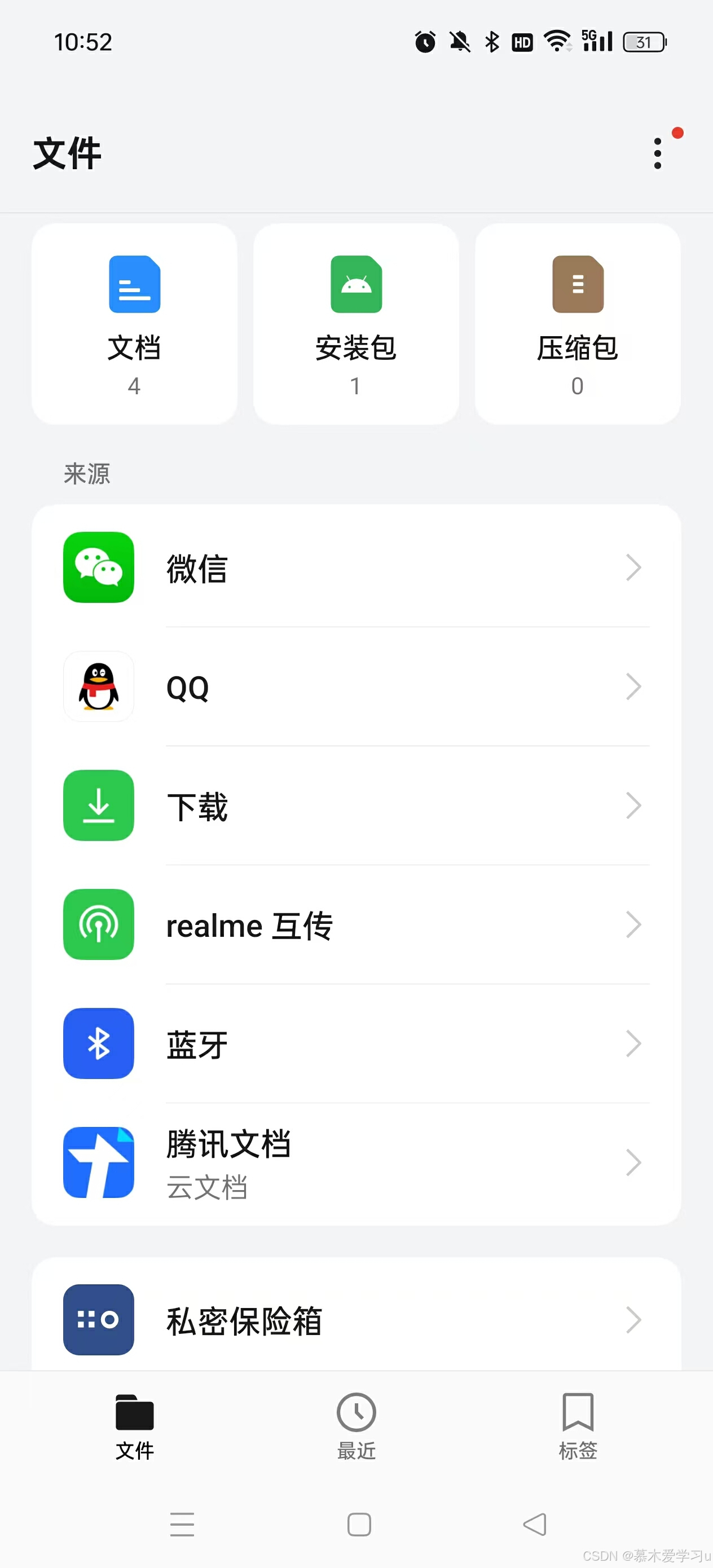Viewport: 713px width, 1568px height.
Task: Open the three-dot overflow menu
Action: click(657, 153)
